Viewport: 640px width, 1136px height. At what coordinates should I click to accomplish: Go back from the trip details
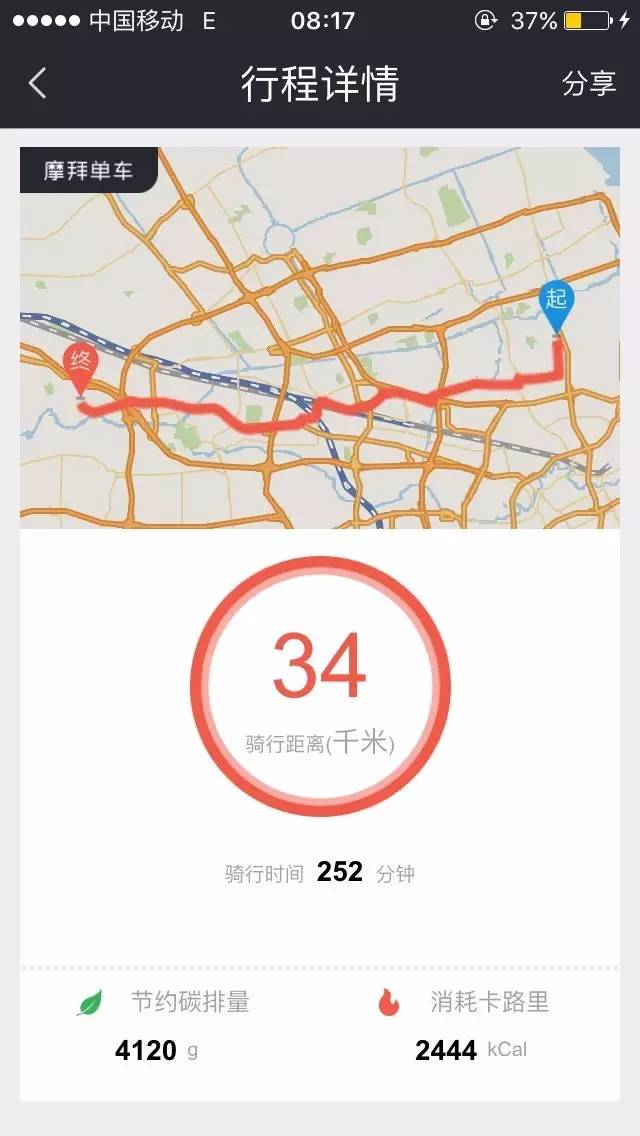tap(38, 84)
